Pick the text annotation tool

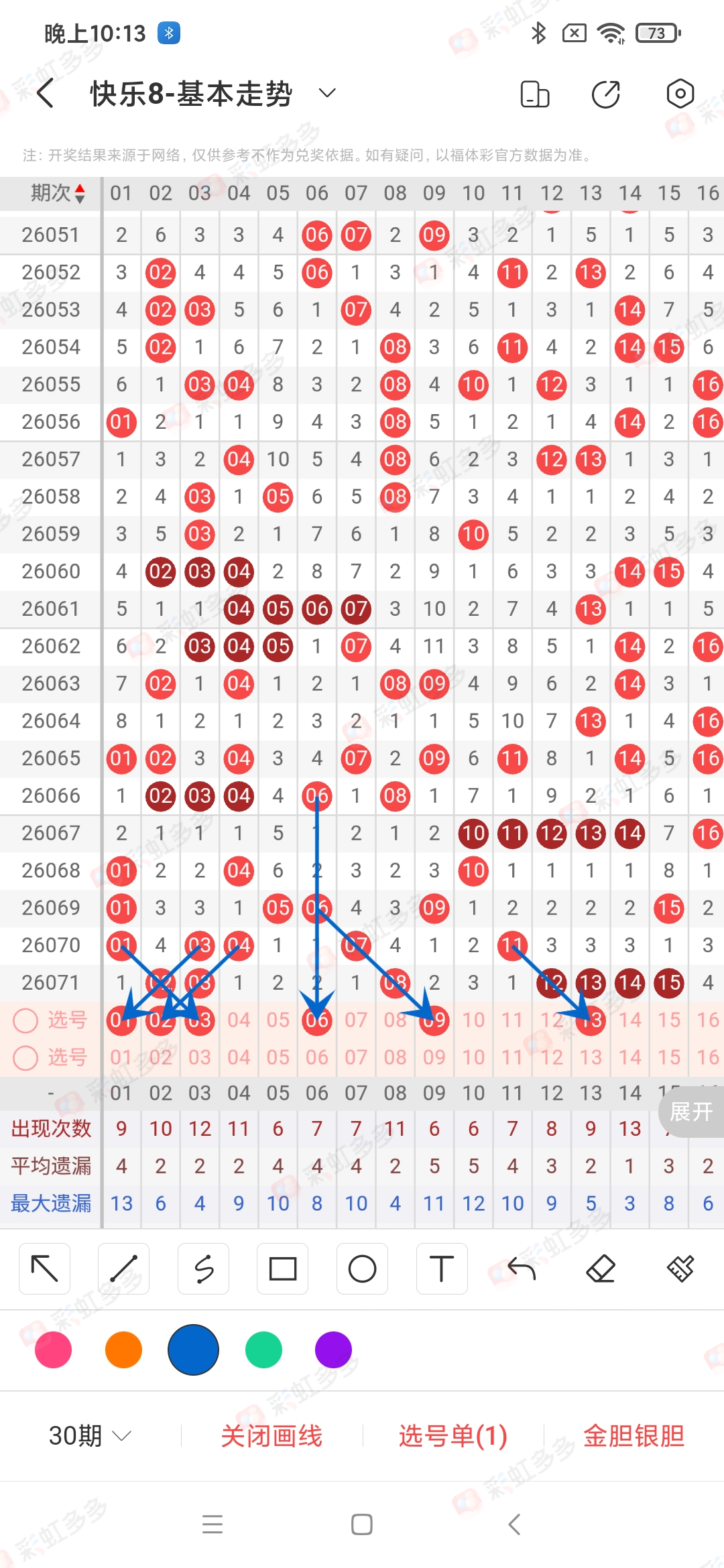coord(441,1268)
